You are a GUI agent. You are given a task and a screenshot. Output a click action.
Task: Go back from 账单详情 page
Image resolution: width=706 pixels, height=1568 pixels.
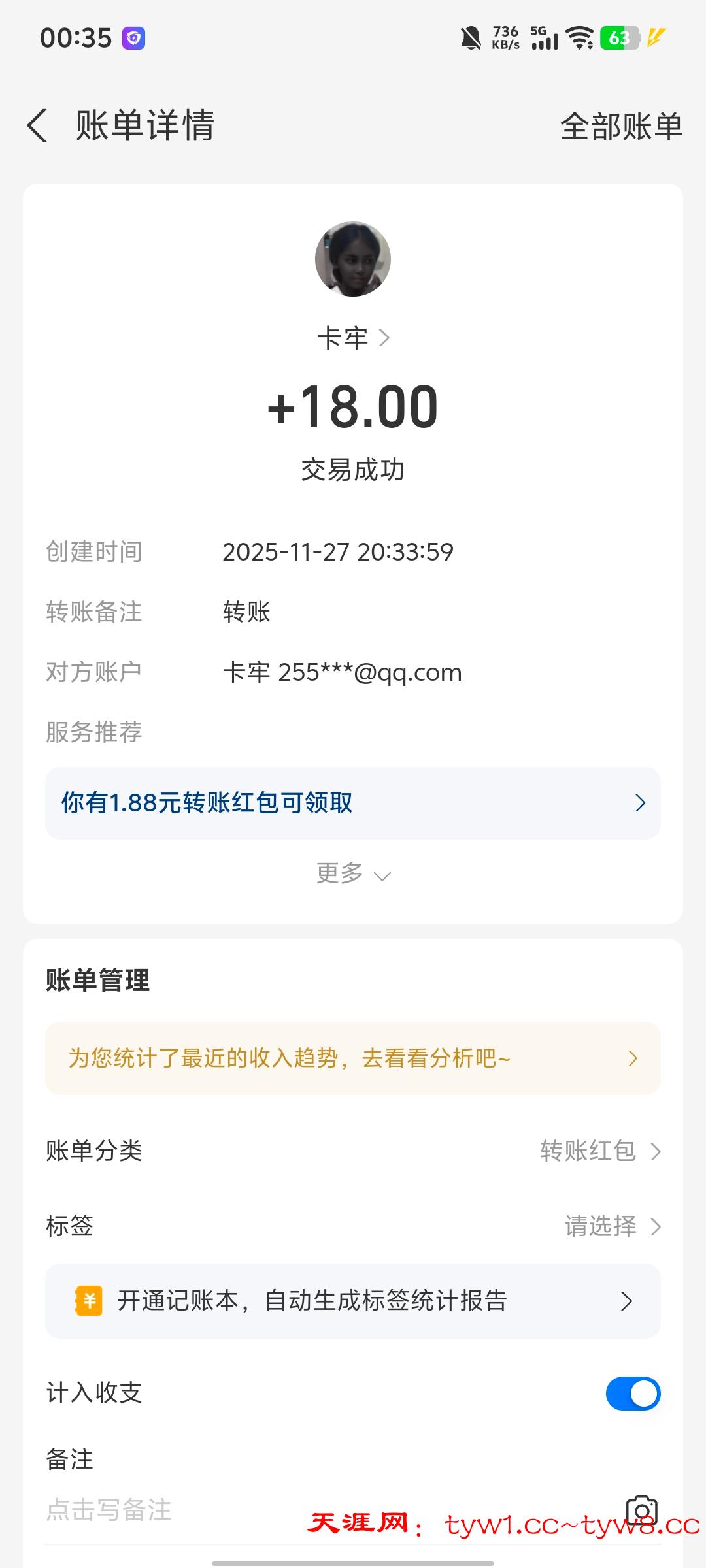pos(38,125)
